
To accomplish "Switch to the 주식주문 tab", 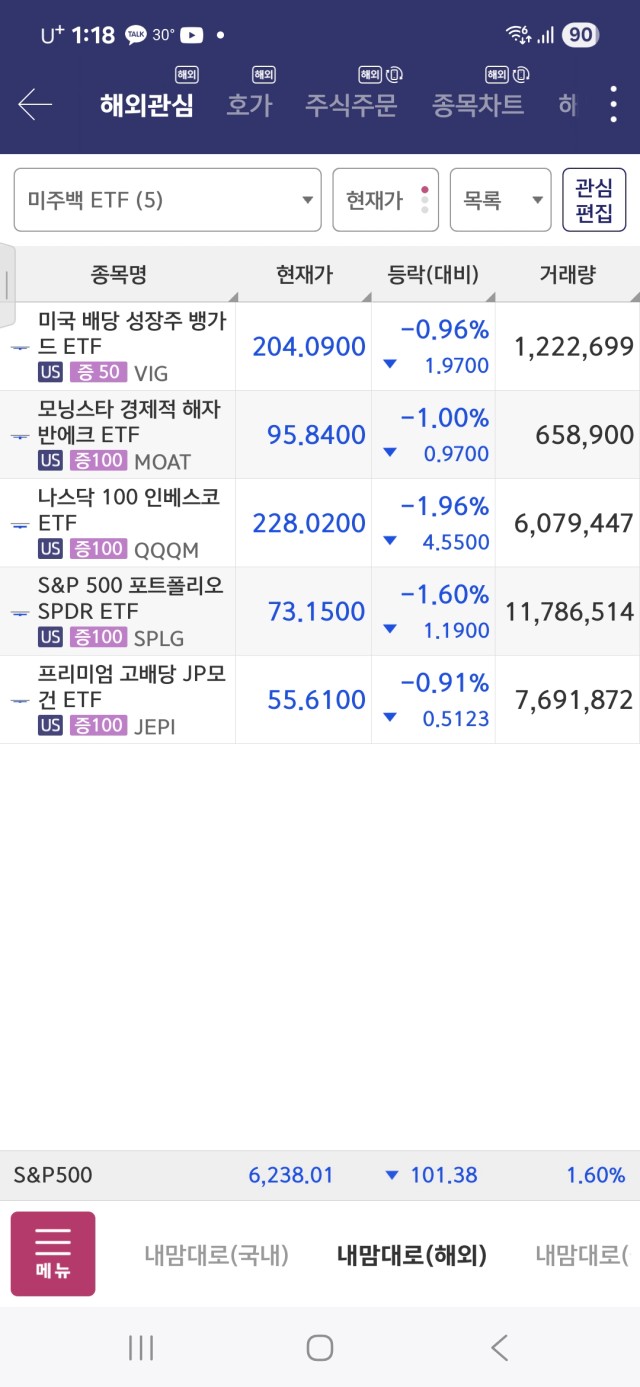I will [351, 104].
